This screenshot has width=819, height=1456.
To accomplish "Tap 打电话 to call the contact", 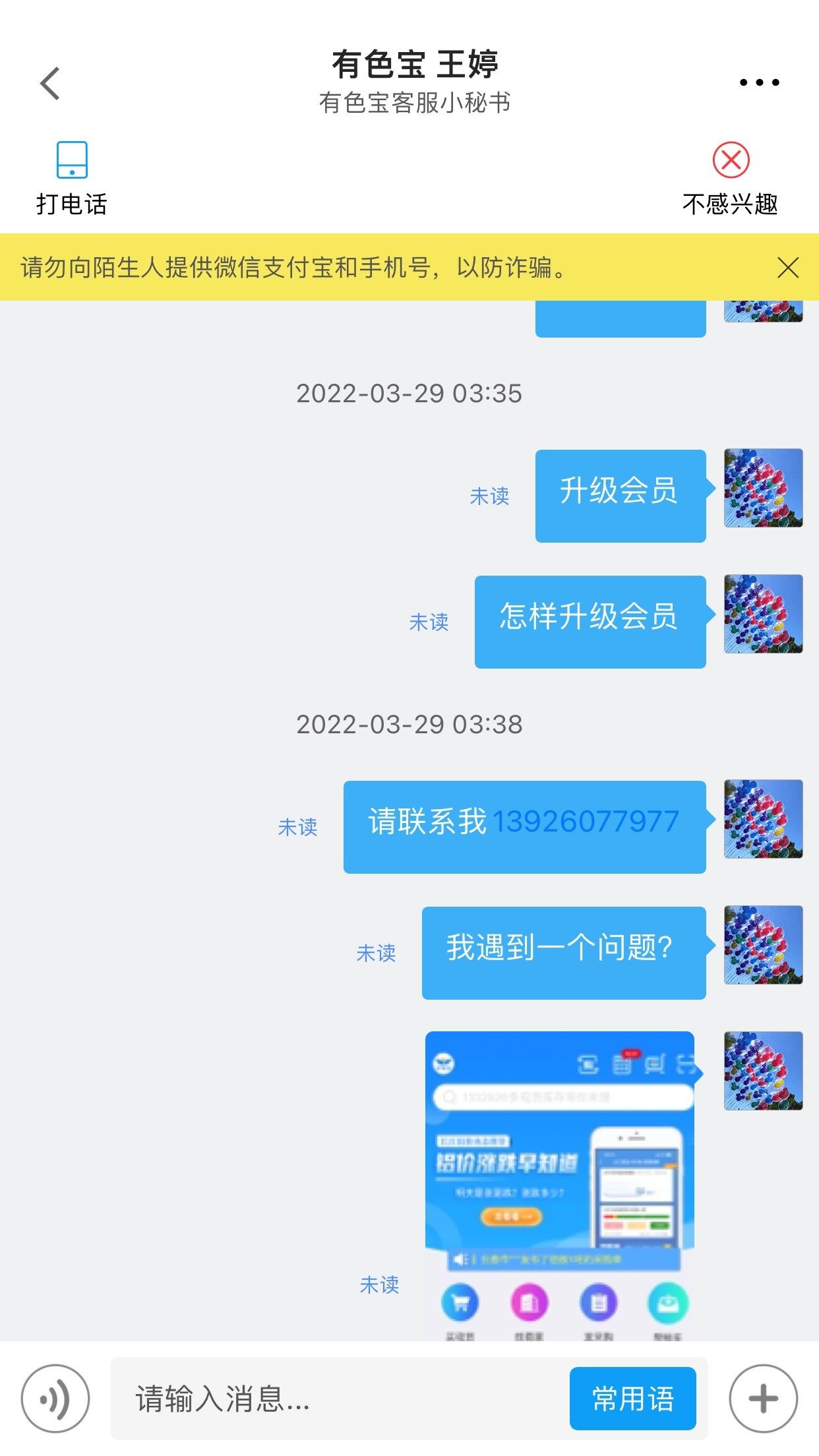I will click(x=71, y=178).
